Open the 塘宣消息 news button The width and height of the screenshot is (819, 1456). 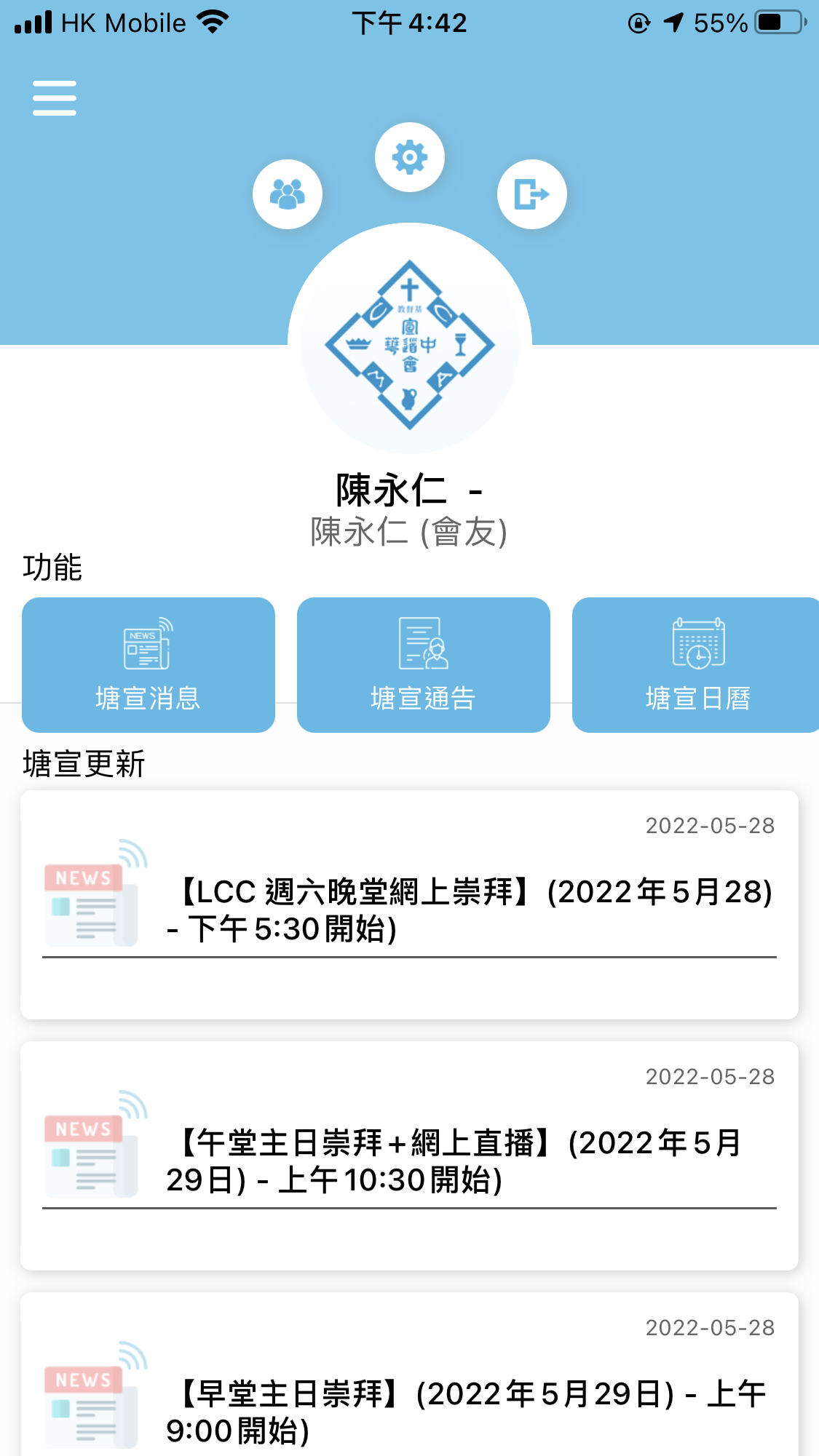149,665
